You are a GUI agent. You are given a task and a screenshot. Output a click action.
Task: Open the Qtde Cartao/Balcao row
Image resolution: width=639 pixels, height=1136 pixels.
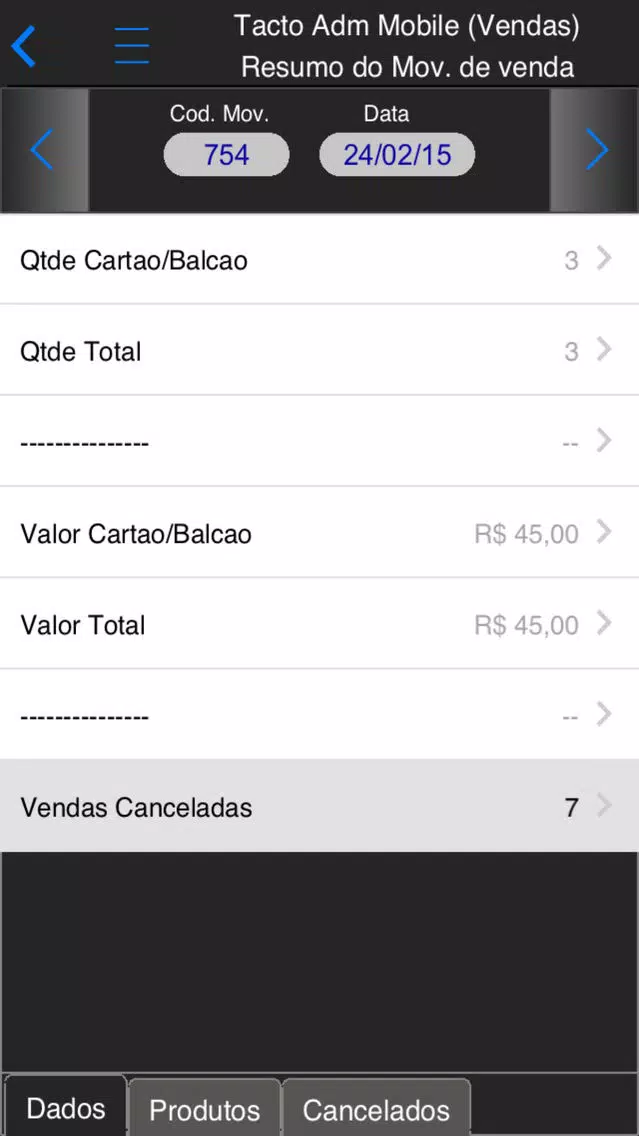320,259
